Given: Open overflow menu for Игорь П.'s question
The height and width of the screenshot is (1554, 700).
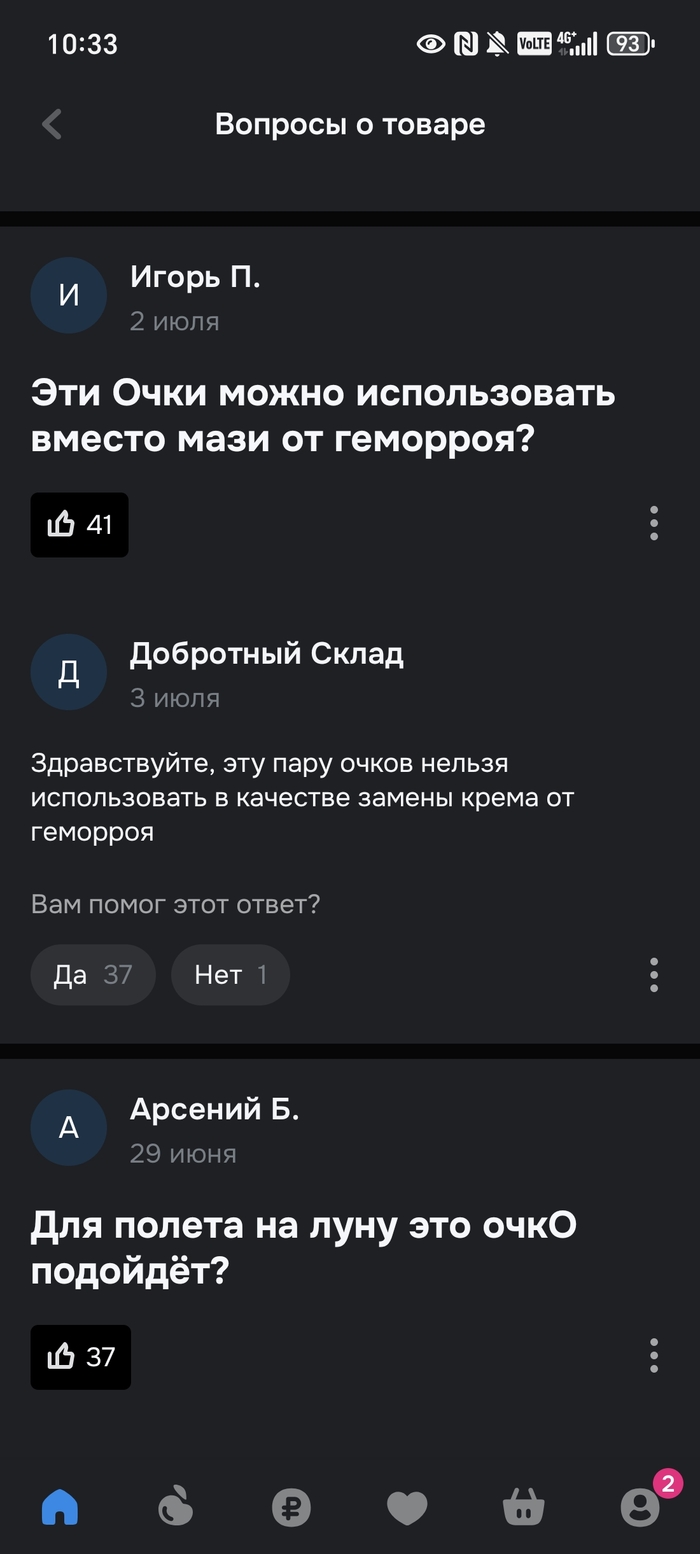Looking at the screenshot, I should (x=654, y=523).
